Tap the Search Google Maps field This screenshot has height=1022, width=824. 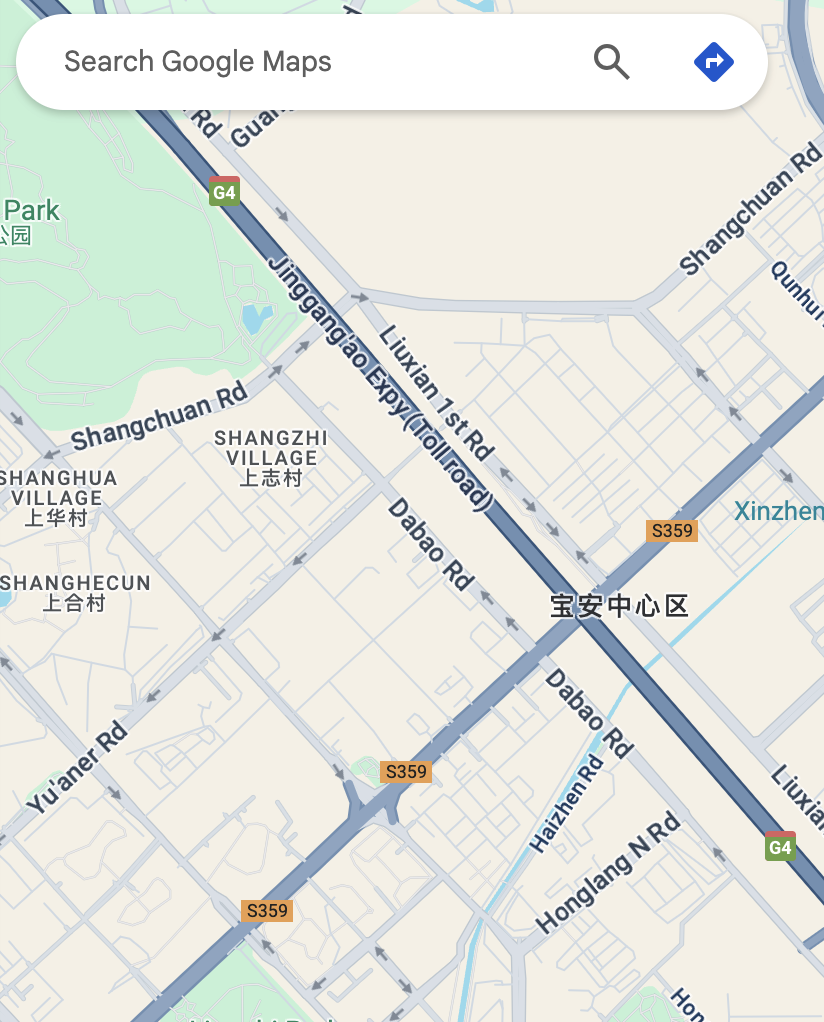pyautogui.click(x=300, y=62)
